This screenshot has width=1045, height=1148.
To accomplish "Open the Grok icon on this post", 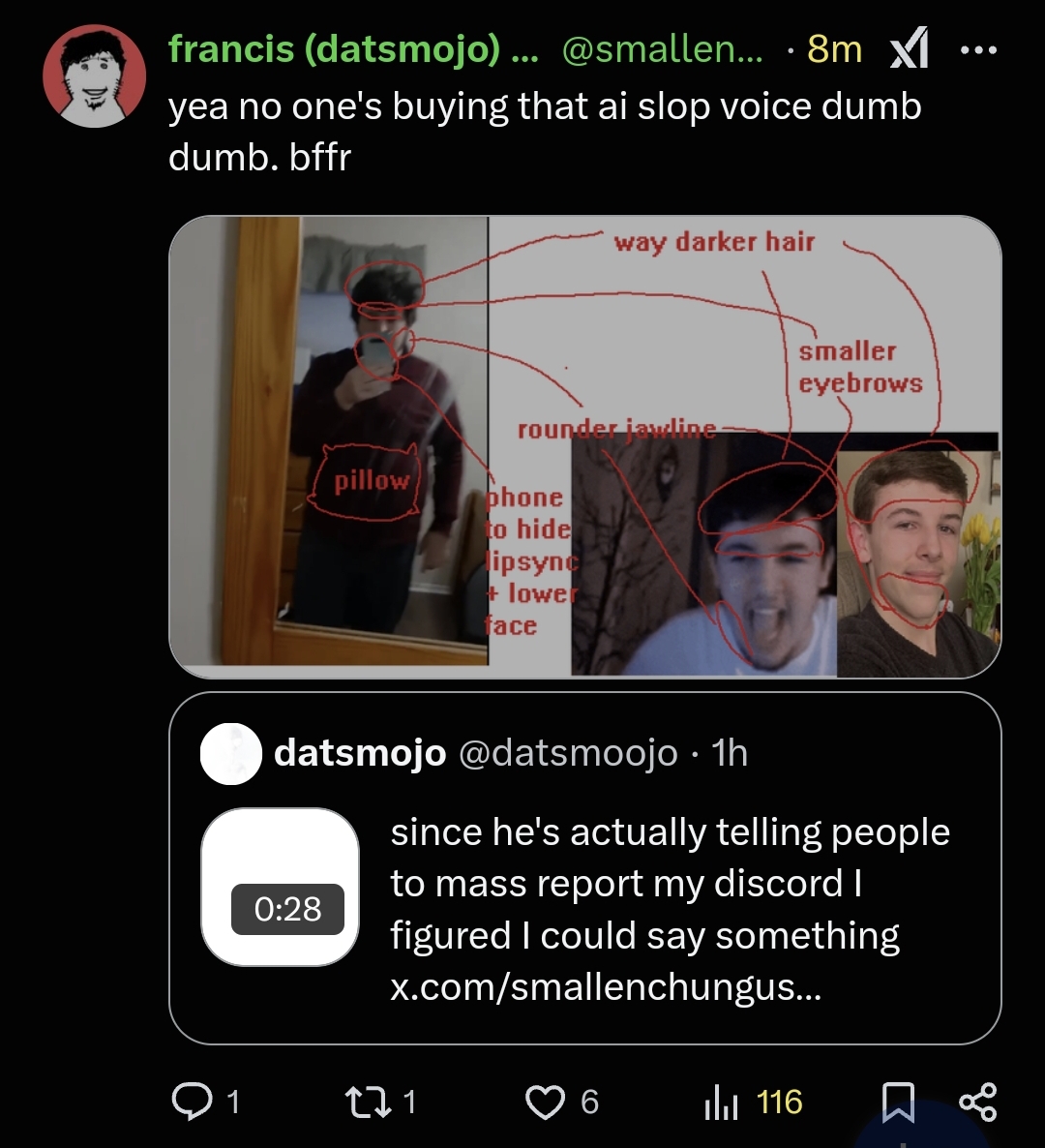I will coord(908,48).
